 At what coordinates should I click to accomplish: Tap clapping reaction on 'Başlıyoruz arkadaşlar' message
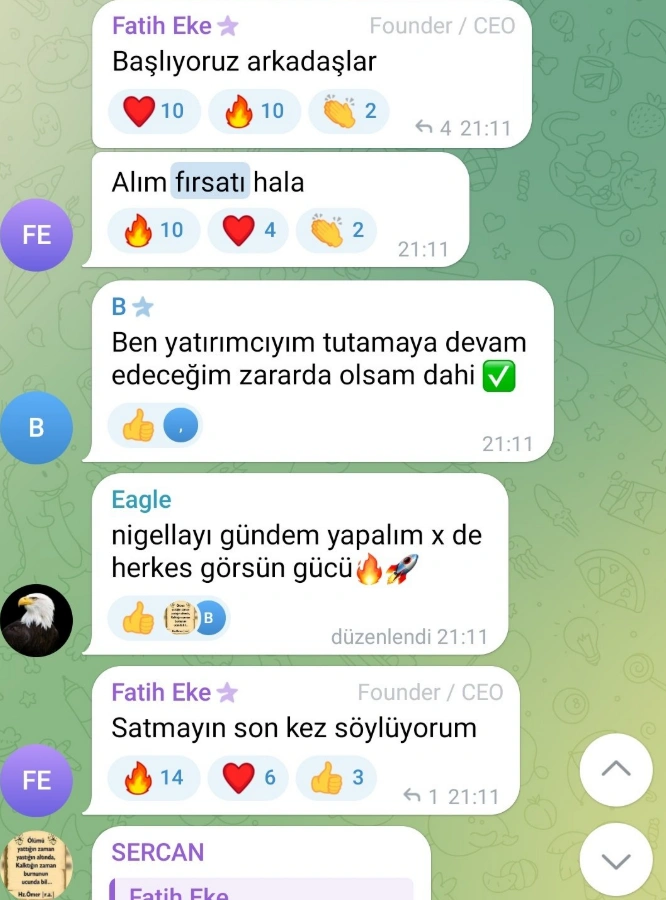350,111
